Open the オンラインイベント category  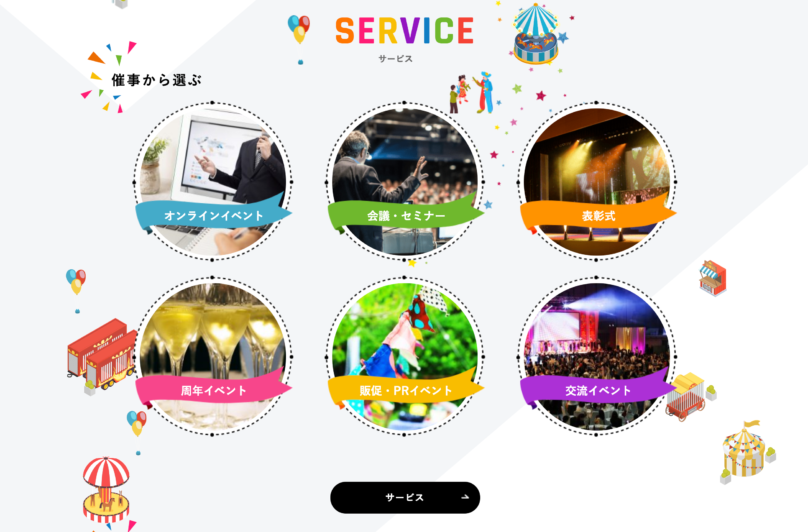(x=213, y=182)
